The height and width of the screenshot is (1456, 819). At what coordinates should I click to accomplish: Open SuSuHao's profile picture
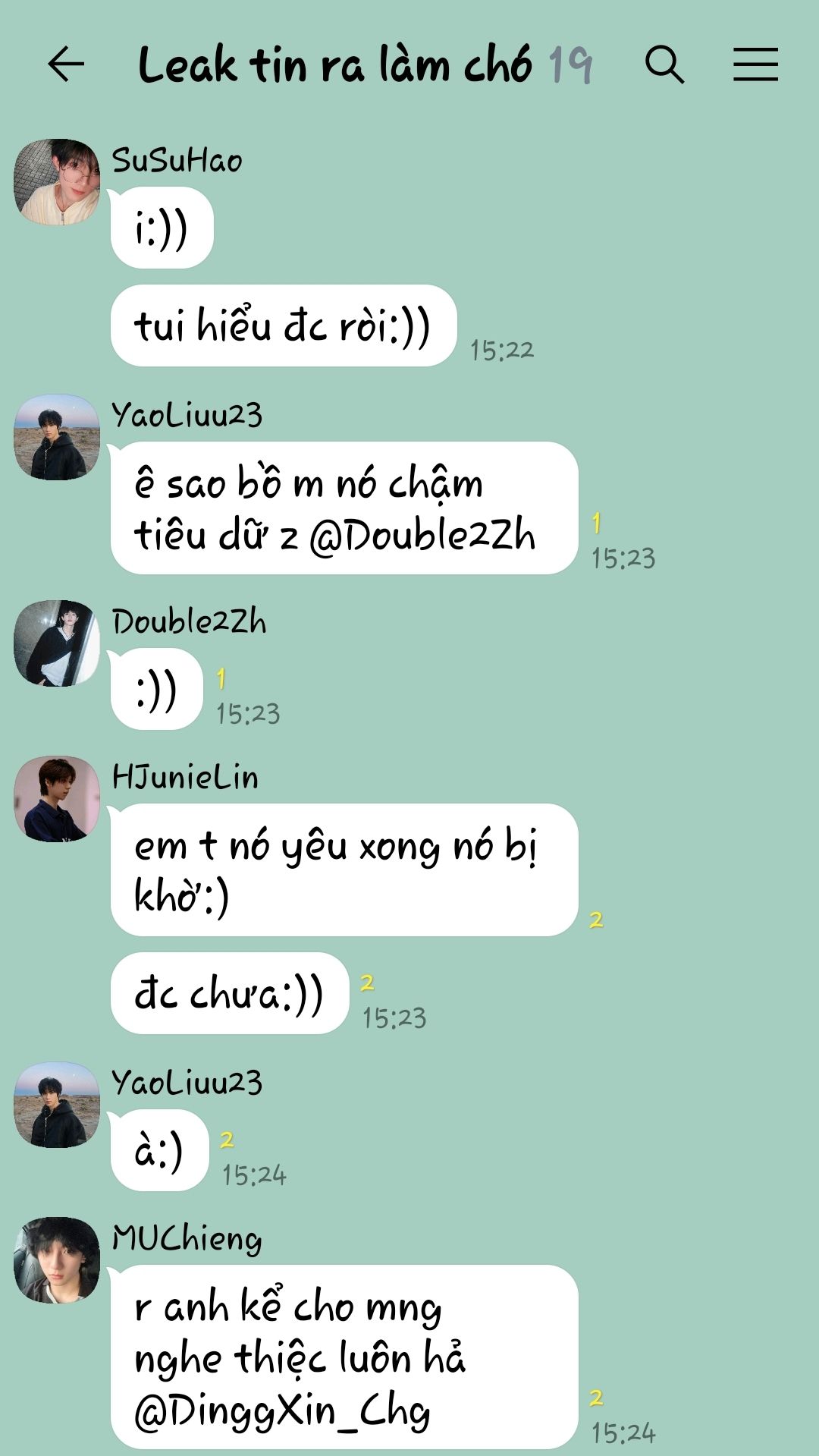pyautogui.click(x=57, y=182)
